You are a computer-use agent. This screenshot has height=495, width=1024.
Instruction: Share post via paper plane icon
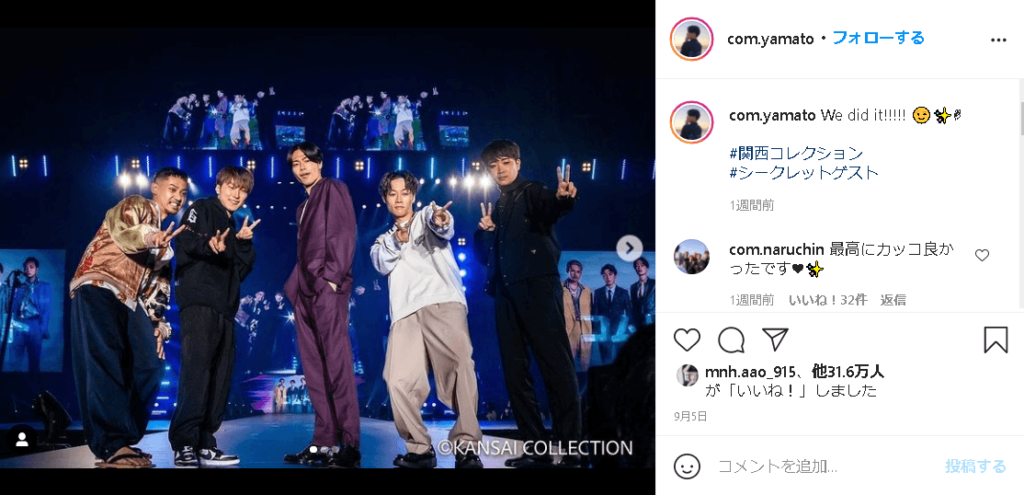click(x=775, y=340)
